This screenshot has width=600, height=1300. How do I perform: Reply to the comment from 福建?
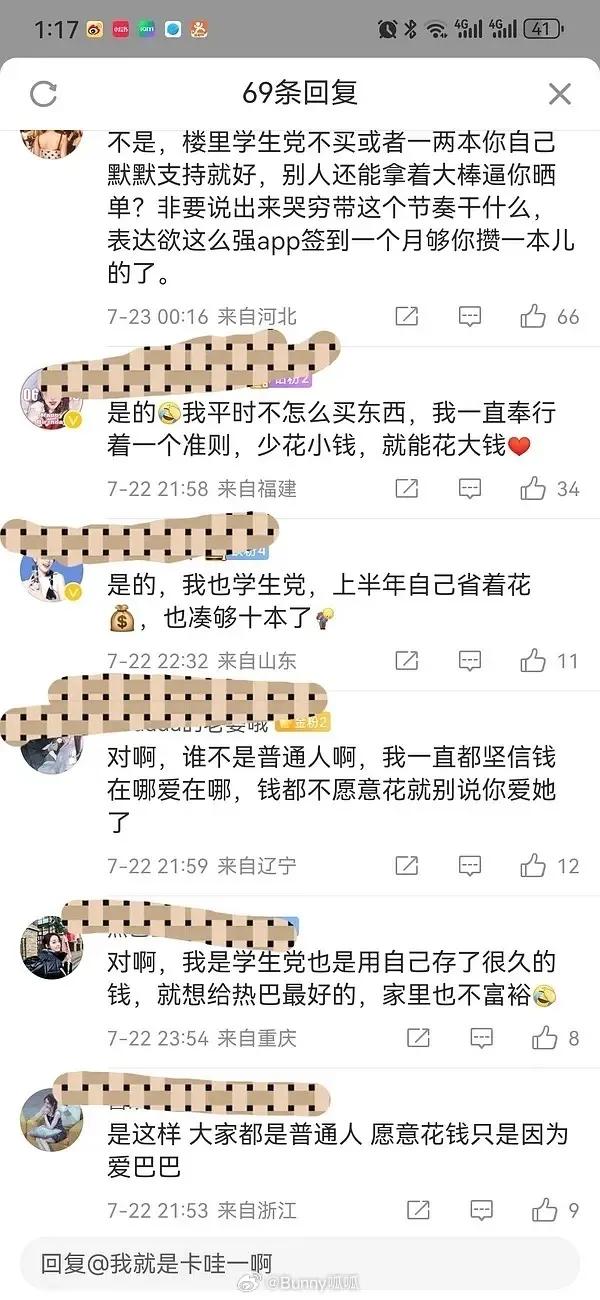pyautogui.click(x=470, y=489)
